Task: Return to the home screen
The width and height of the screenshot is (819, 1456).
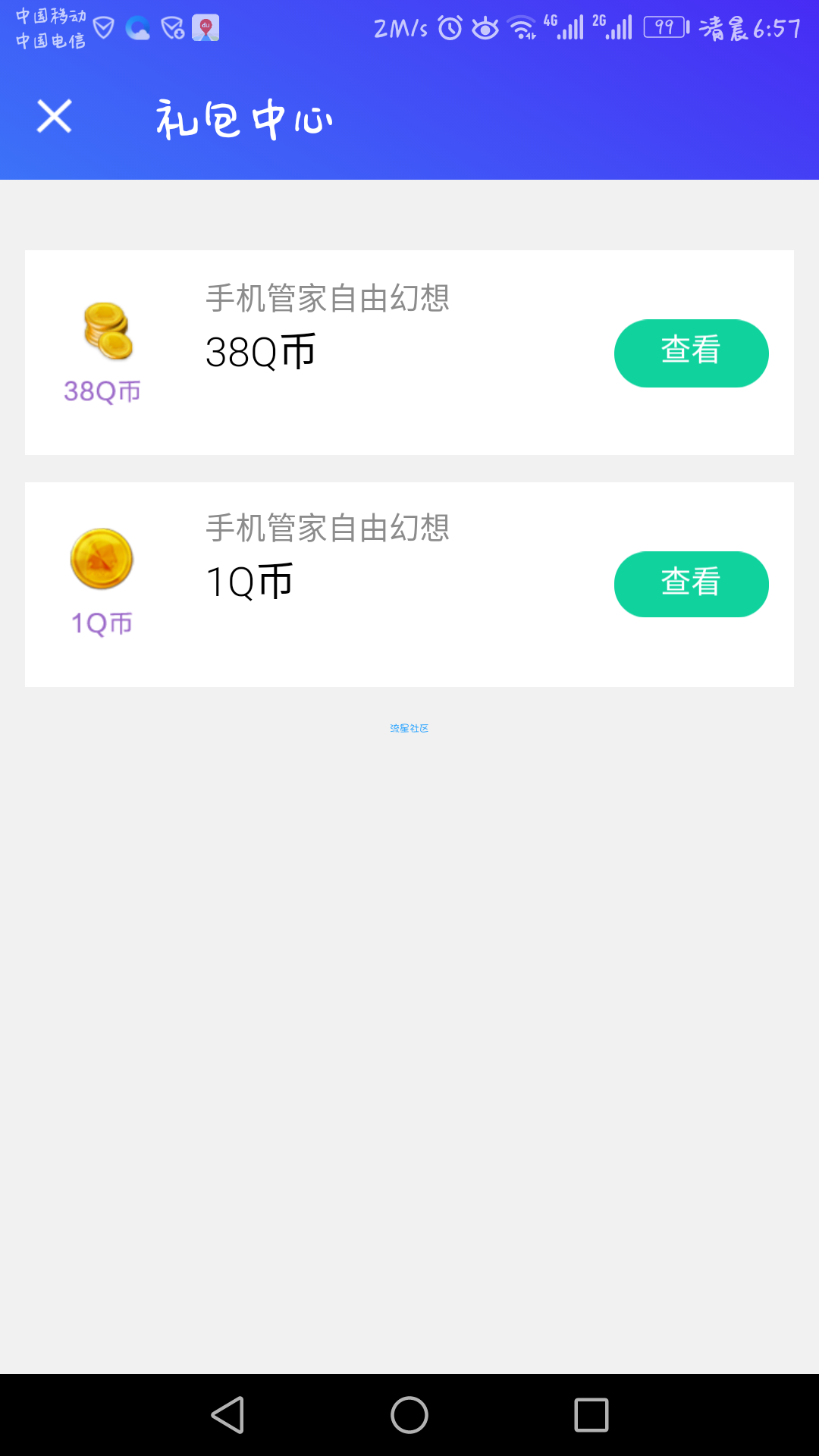Action: click(409, 1415)
